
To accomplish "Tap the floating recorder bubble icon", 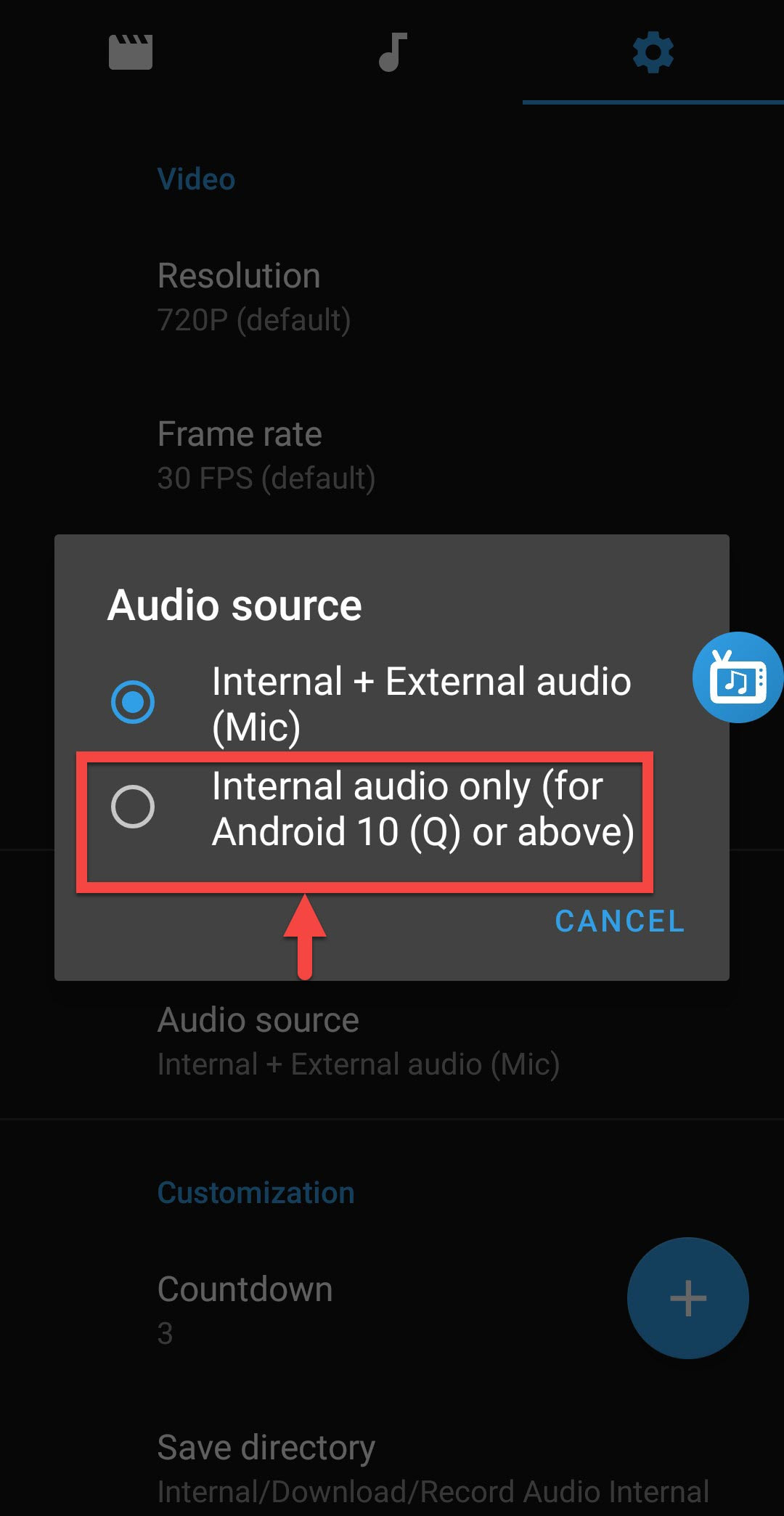I will (738, 677).
